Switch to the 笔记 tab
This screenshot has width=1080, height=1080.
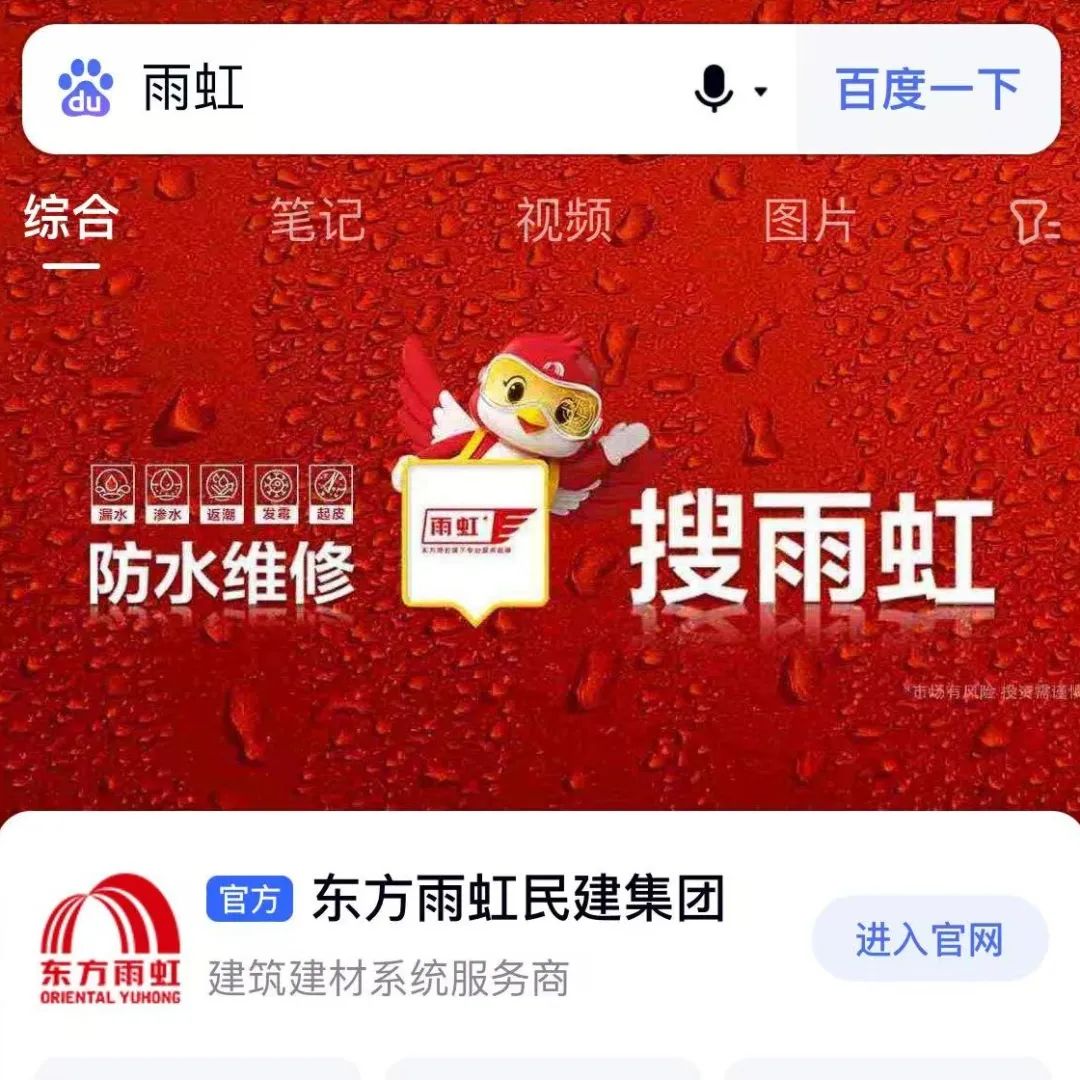point(317,220)
